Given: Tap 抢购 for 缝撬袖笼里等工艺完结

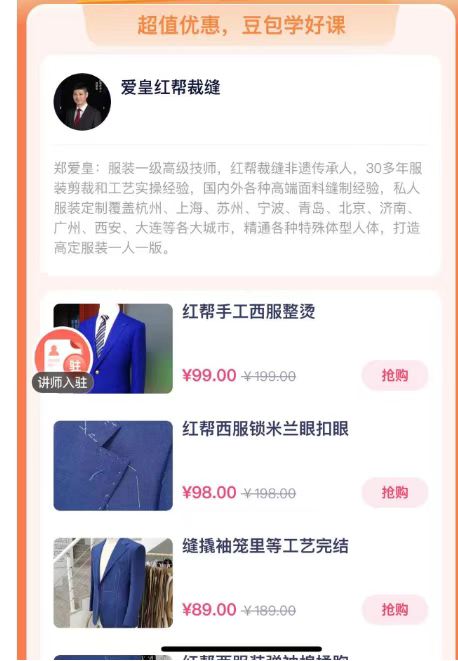Looking at the screenshot, I should point(395,610).
